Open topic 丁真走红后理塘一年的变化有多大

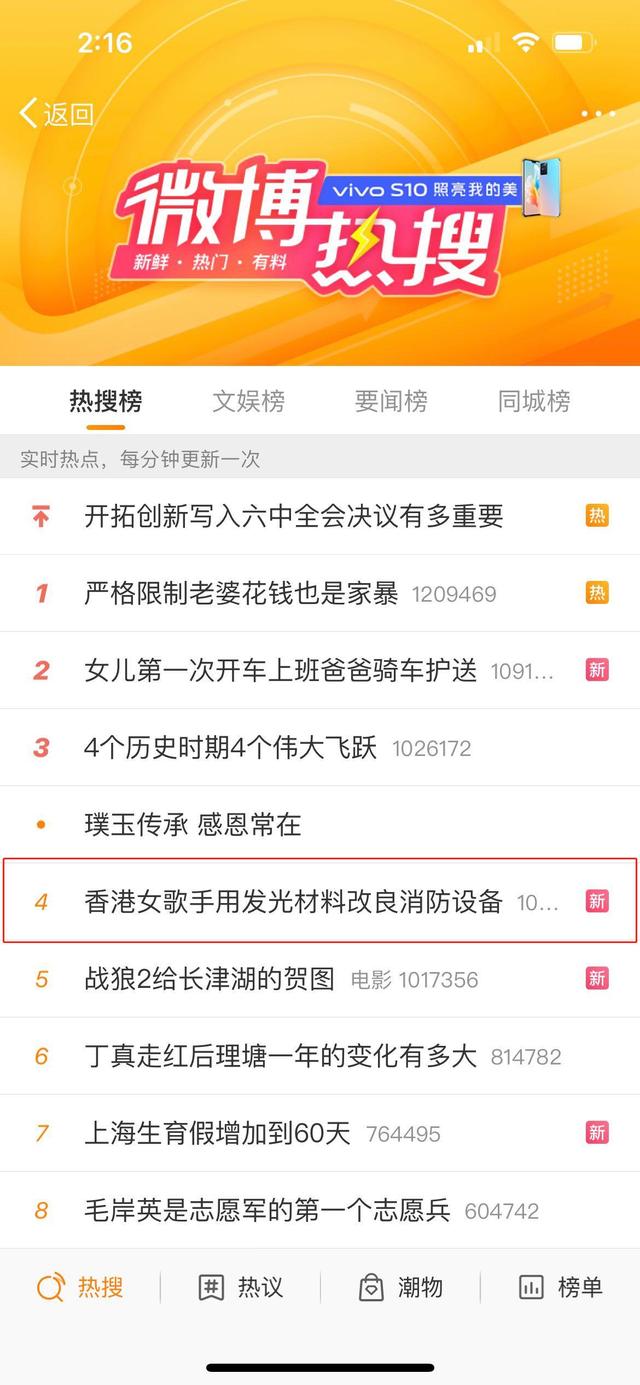coord(320,1056)
